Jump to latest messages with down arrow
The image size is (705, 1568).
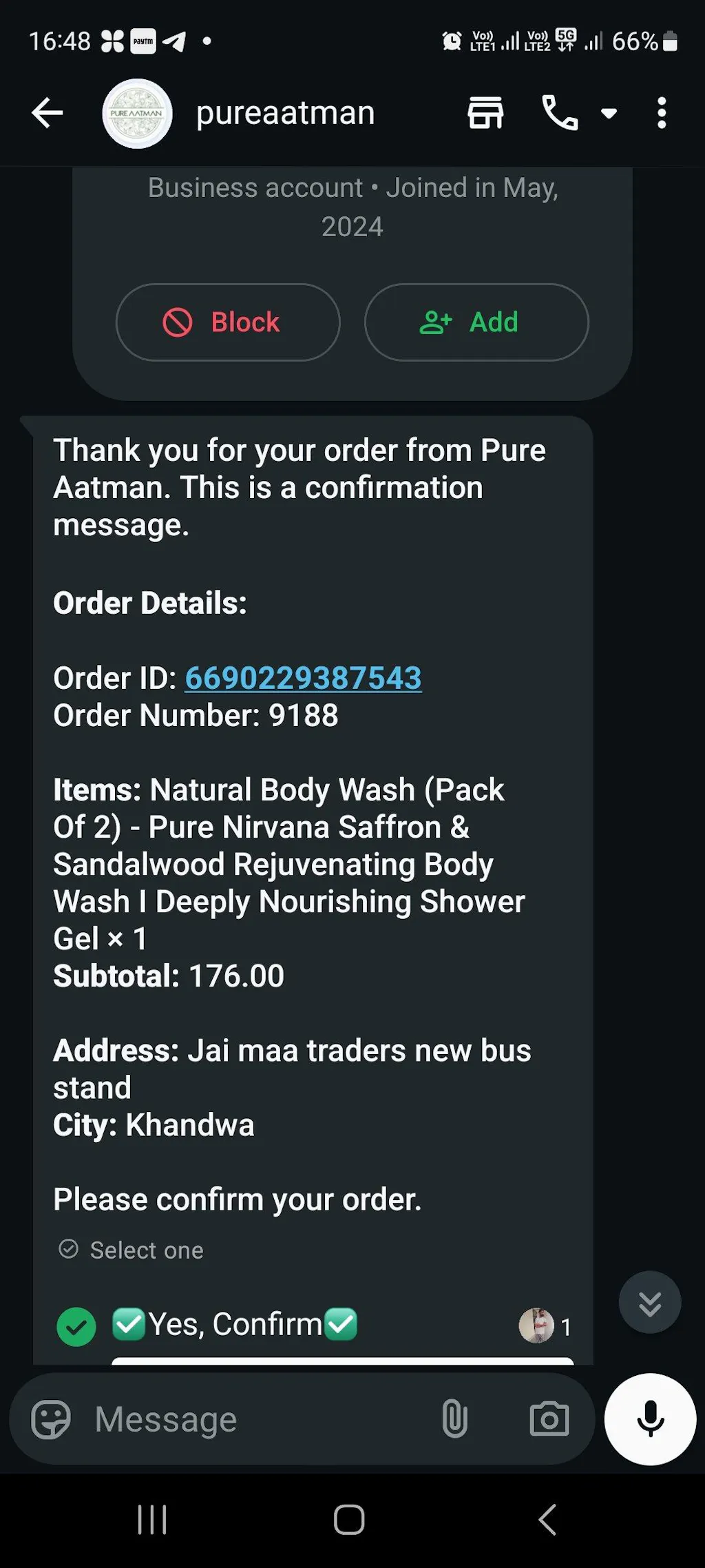649,1302
